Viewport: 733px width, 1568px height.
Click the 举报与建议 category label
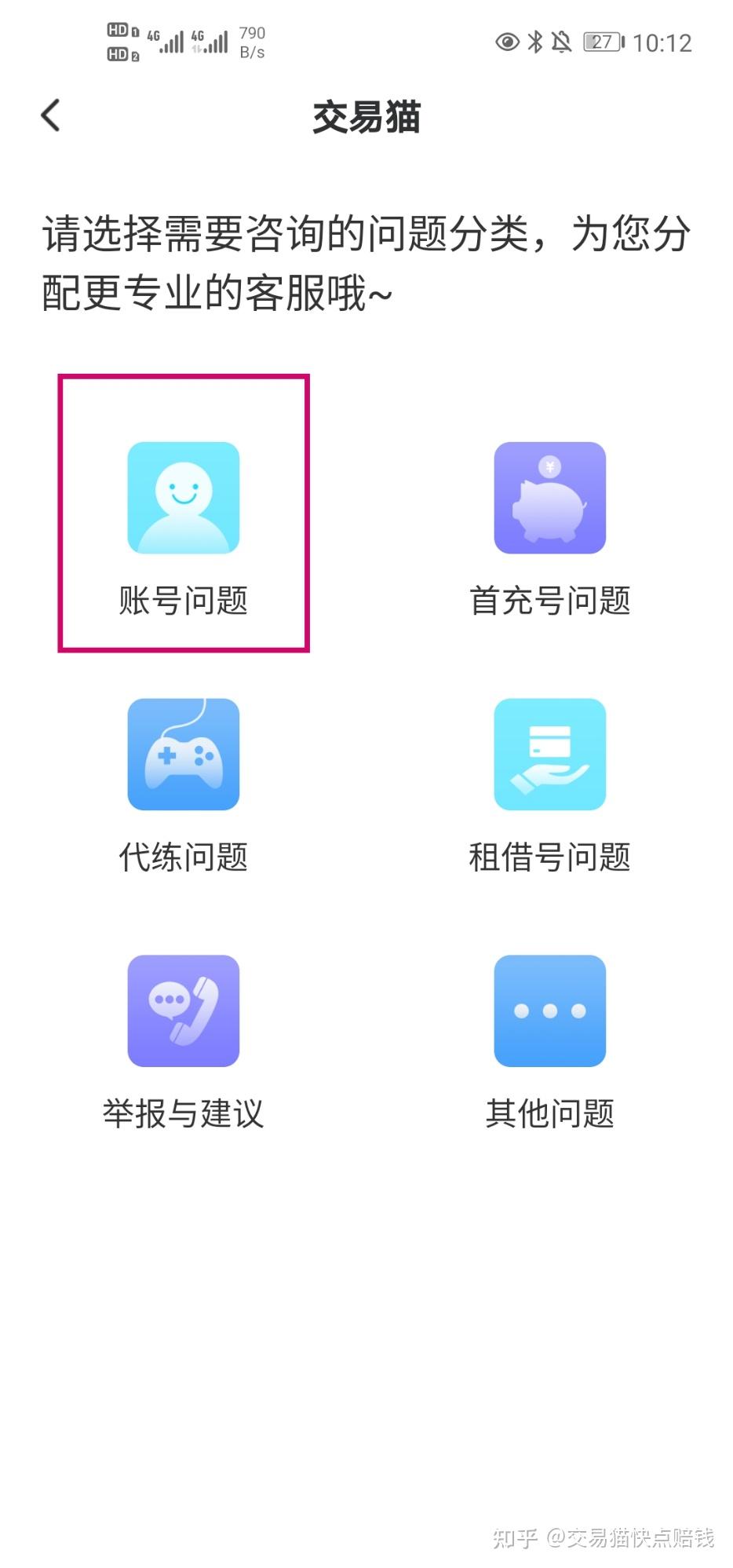tap(183, 1112)
